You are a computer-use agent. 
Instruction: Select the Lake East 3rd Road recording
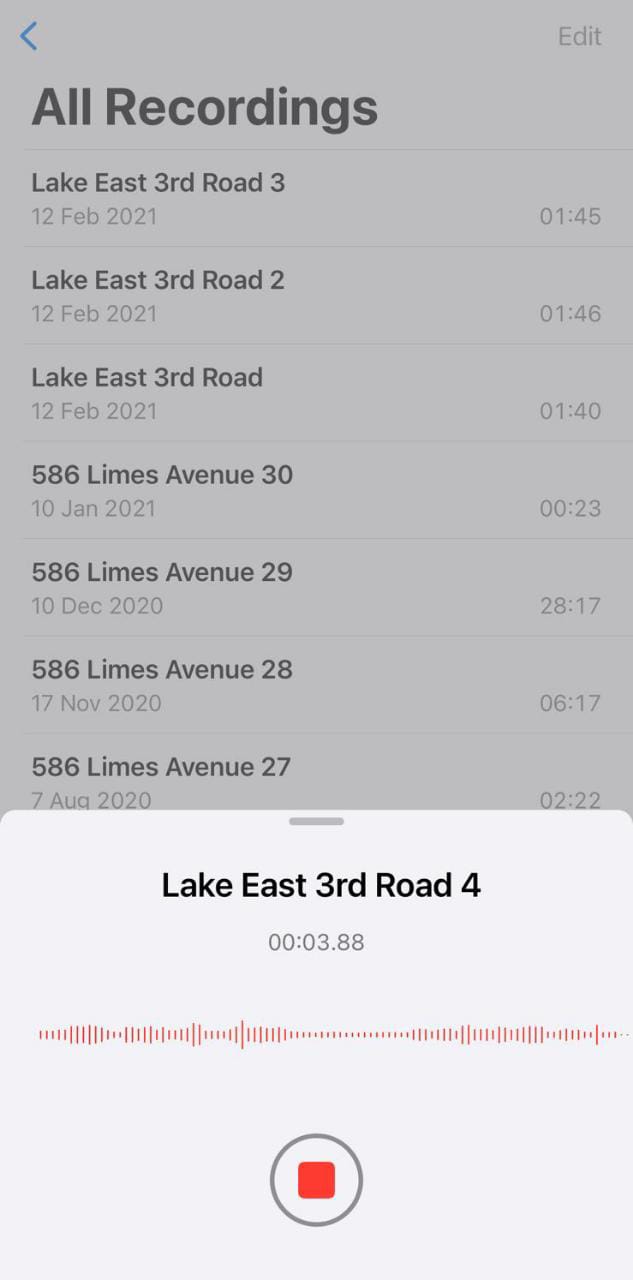pyautogui.click(x=316, y=393)
